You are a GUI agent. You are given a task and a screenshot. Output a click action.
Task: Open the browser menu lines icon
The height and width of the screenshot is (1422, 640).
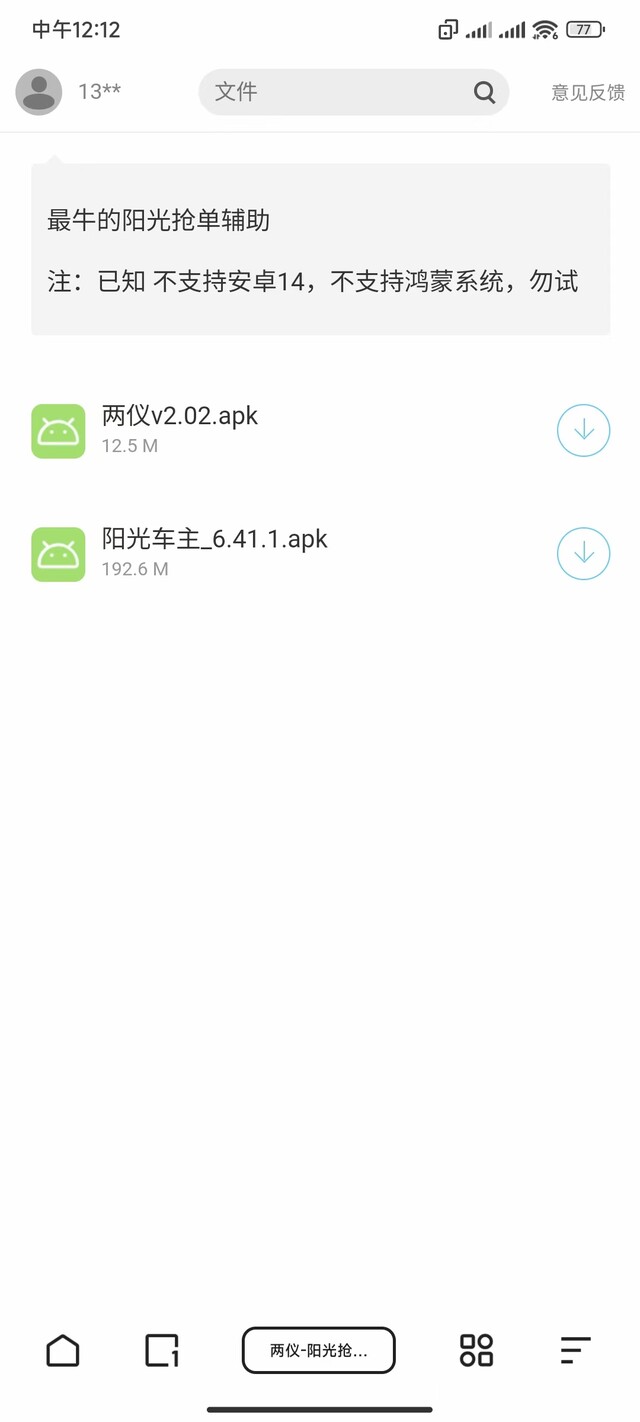tap(575, 1350)
